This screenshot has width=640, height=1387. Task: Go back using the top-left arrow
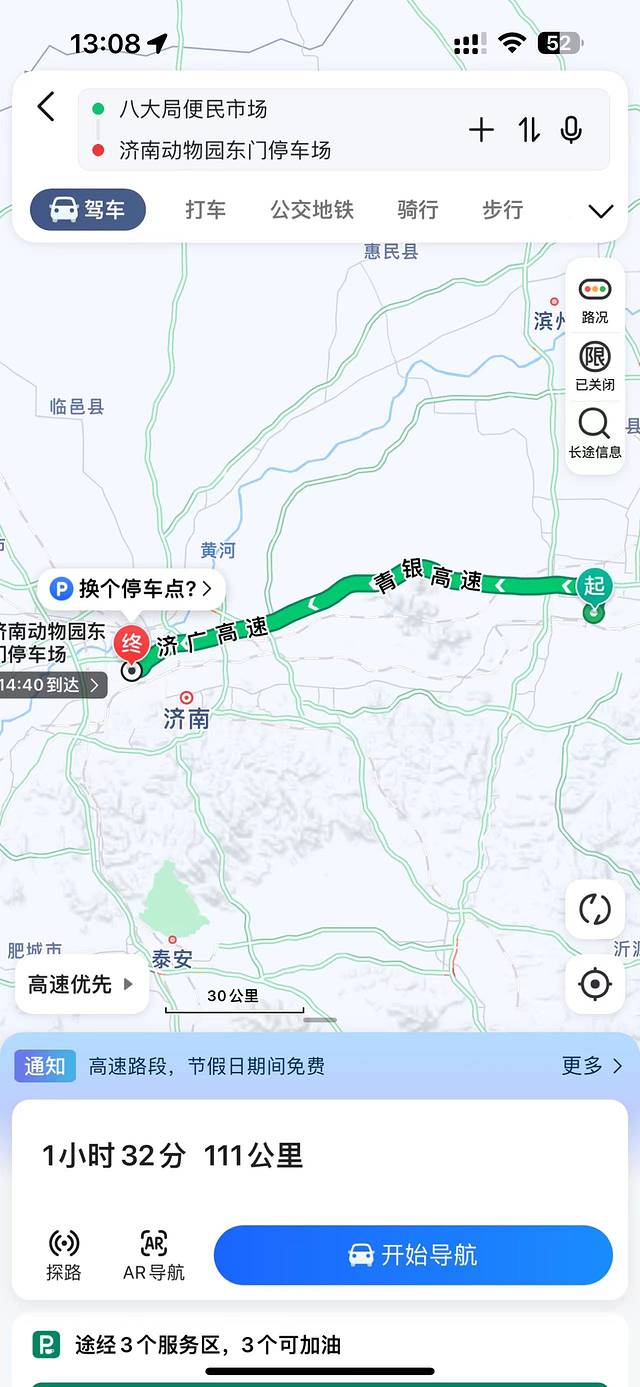46,107
